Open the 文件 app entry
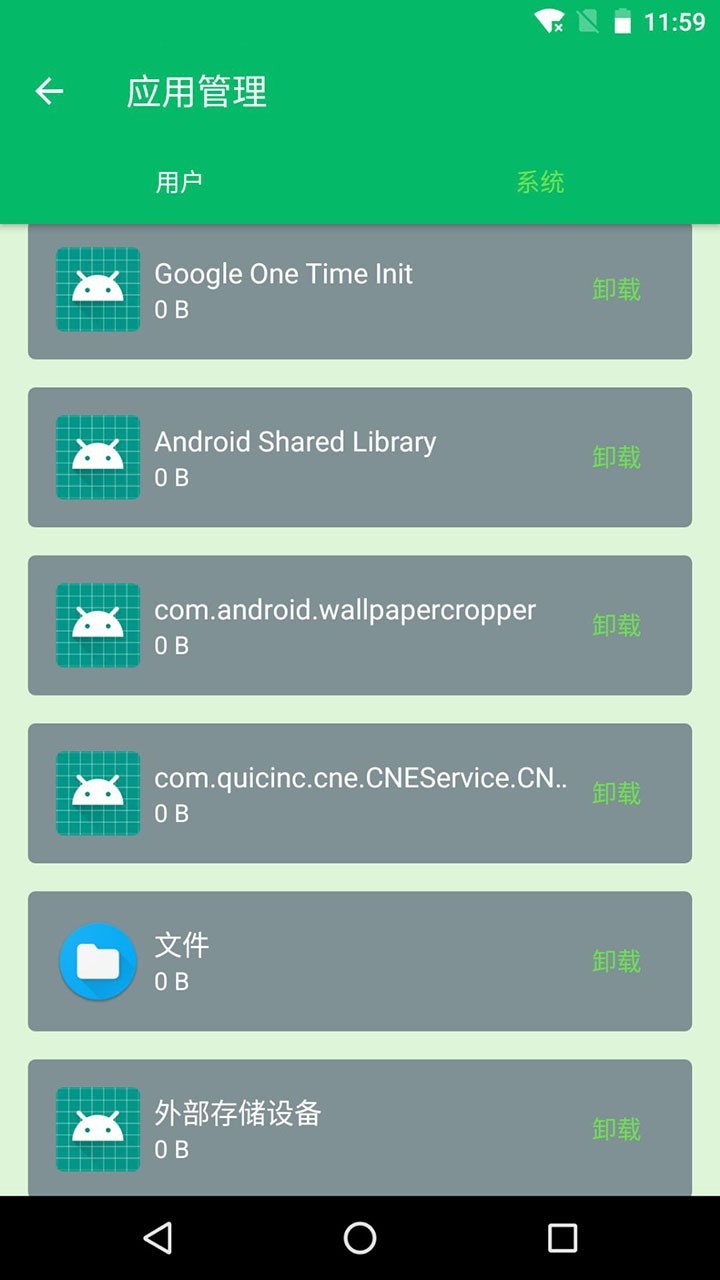720x1280 pixels. (x=300, y=962)
